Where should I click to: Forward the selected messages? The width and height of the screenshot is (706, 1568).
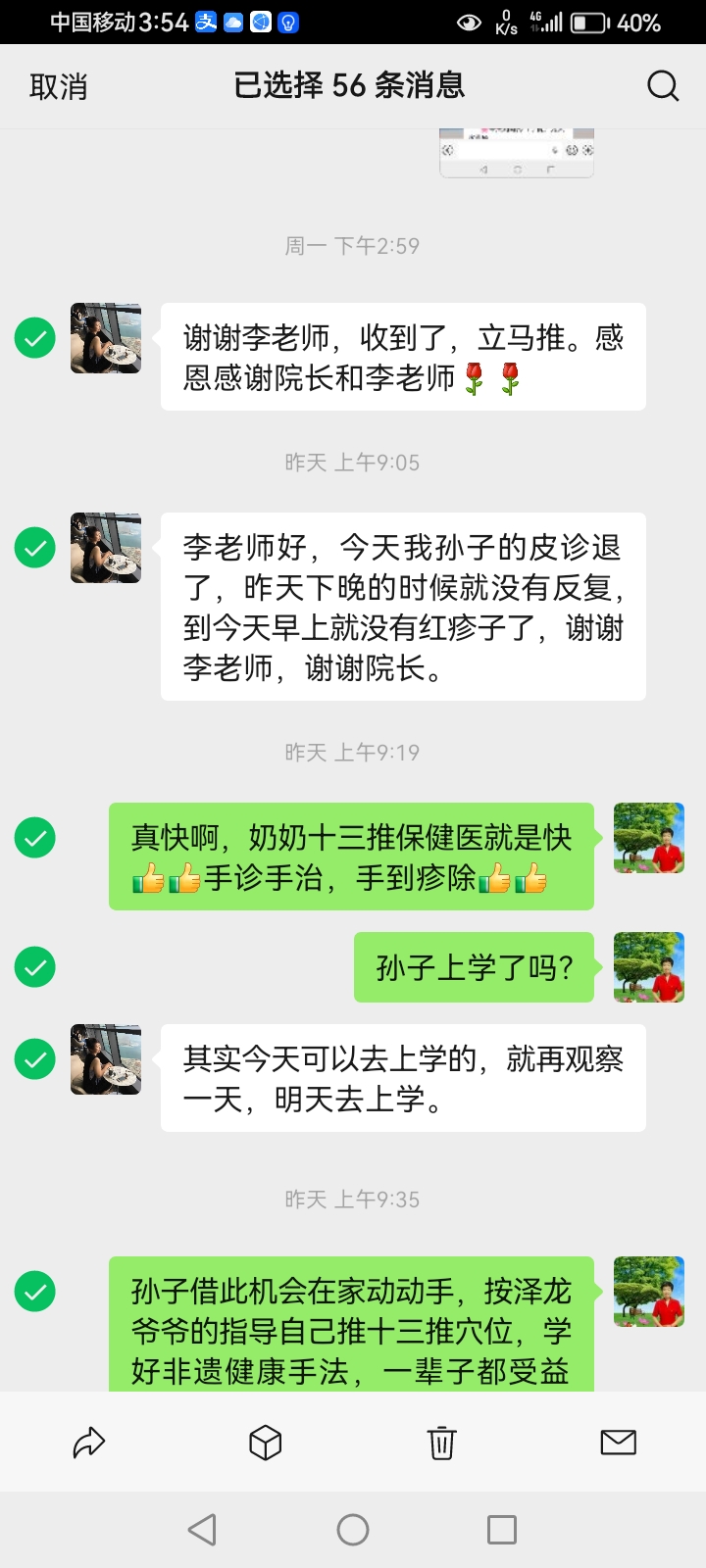[89, 1443]
